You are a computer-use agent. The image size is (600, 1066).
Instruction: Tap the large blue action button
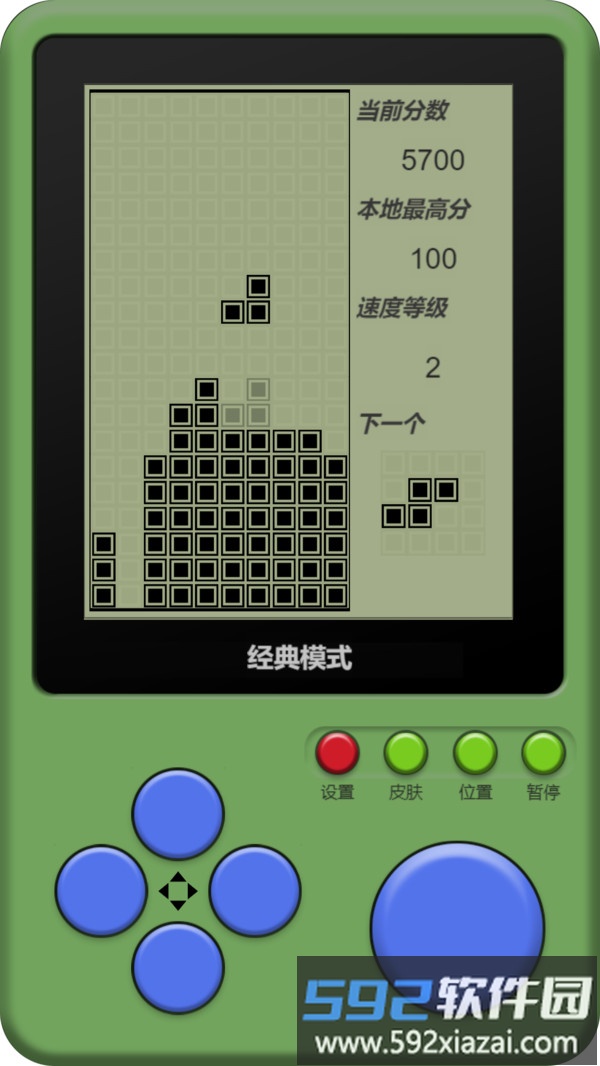(457, 925)
